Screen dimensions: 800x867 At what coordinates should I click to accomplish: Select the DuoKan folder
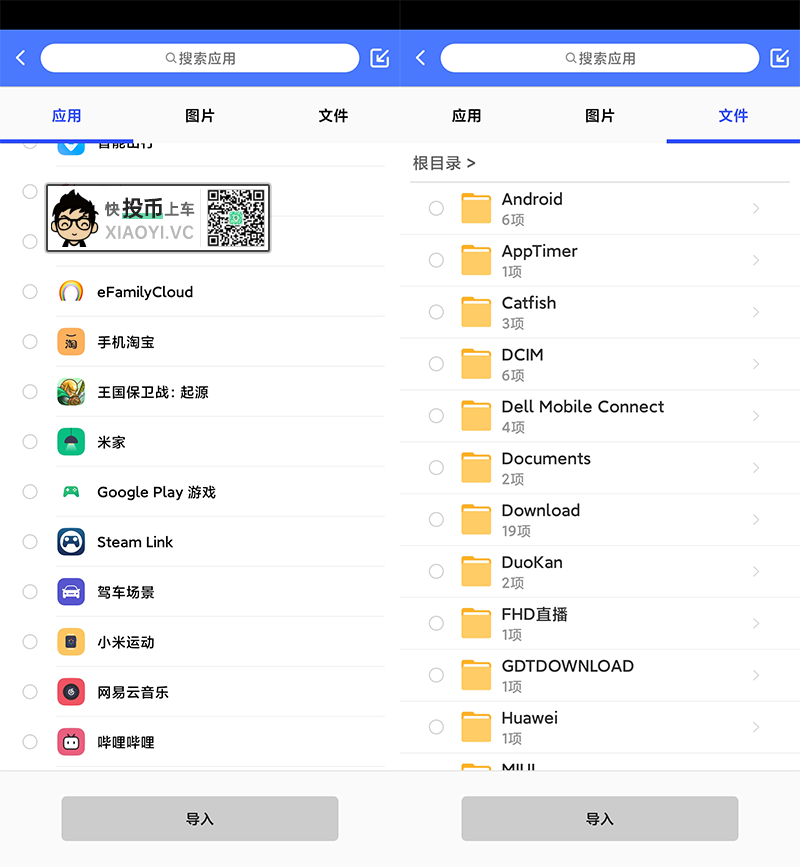[436, 572]
